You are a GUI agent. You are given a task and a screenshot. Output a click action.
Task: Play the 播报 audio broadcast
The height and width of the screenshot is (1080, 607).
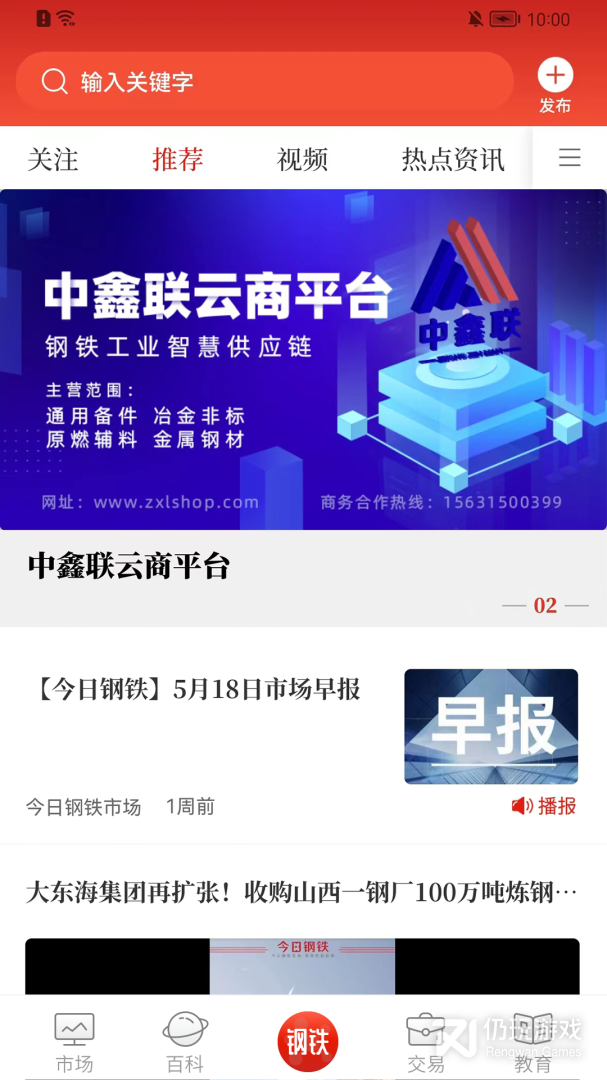545,806
